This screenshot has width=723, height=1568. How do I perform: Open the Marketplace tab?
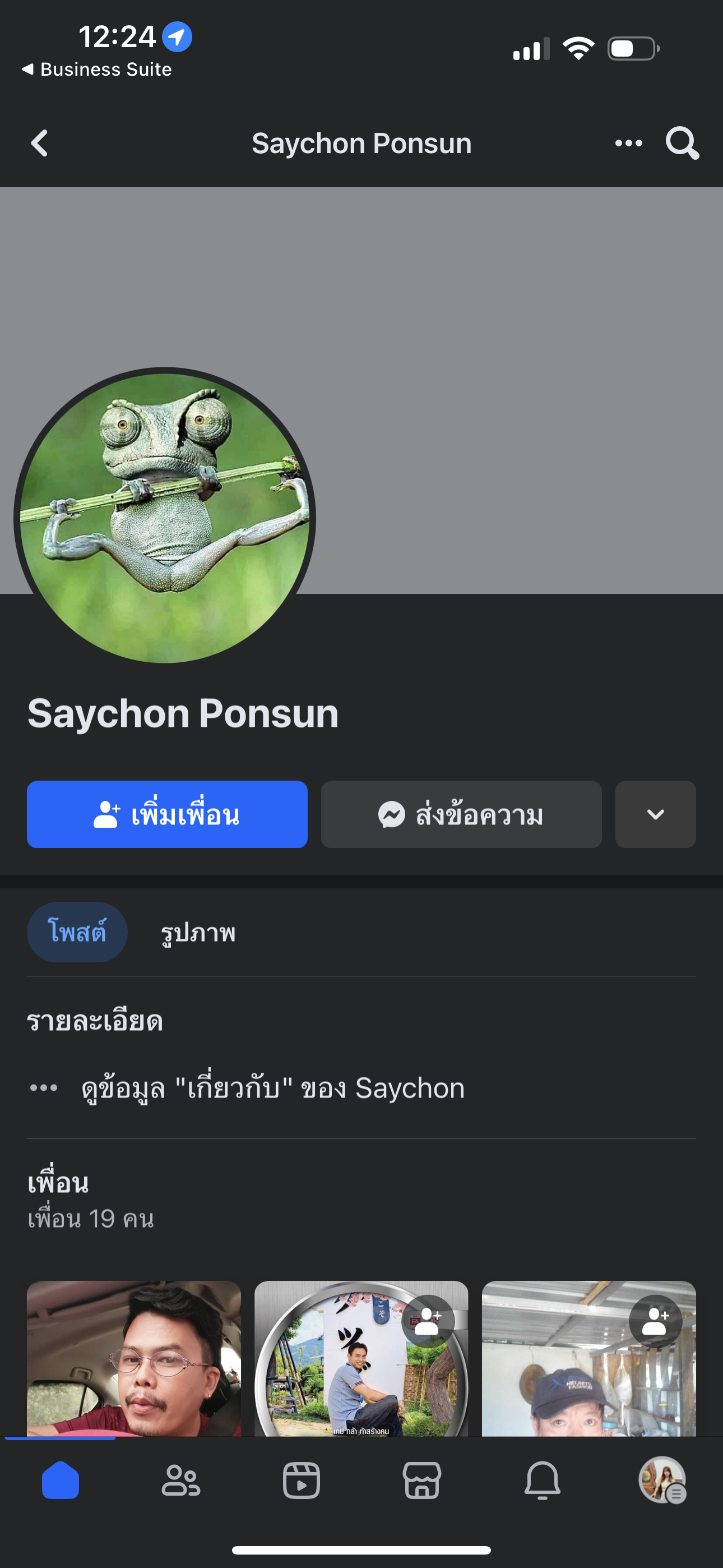point(421,1481)
